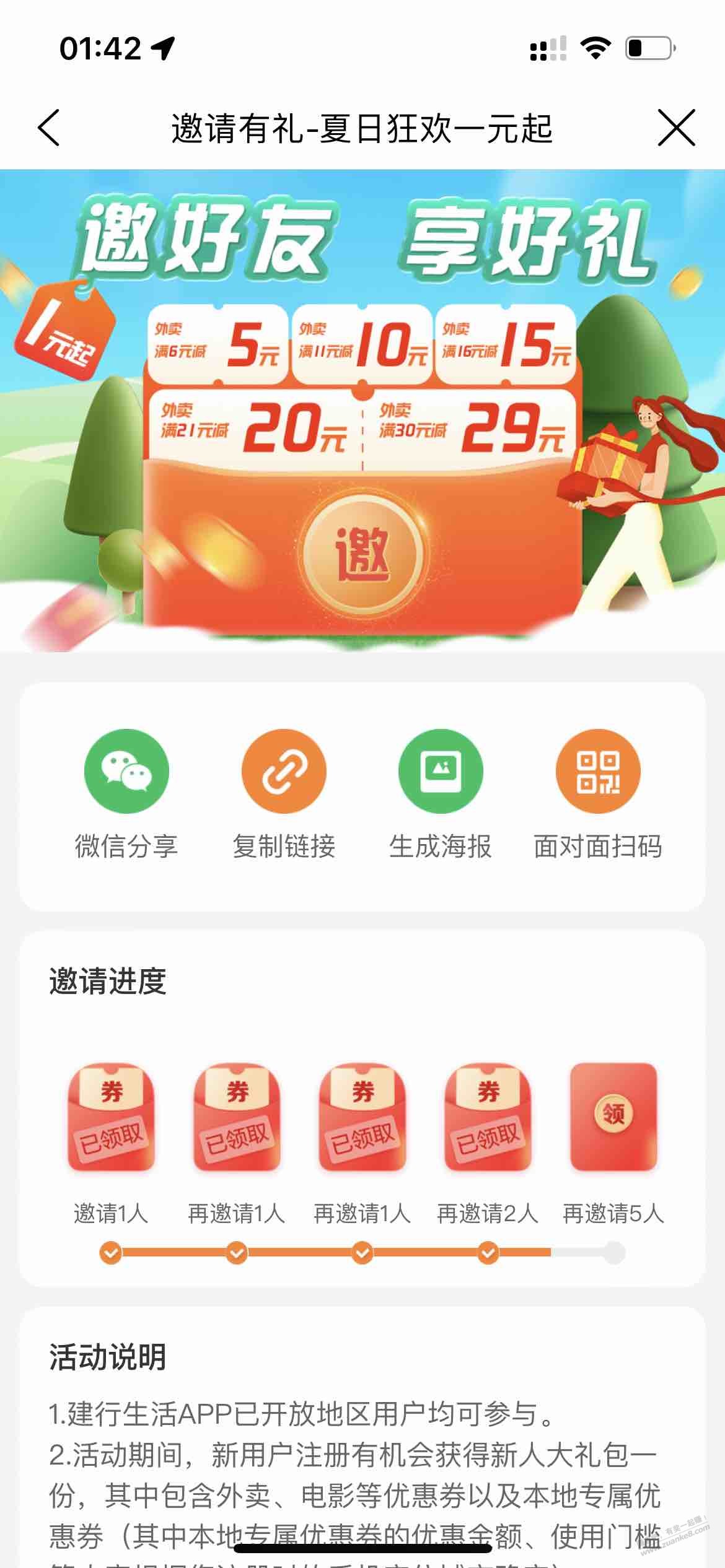The width and height of the screenshot is (725, 1568).
Task: Close the invitation page with the X
Action: pos(676,128)
